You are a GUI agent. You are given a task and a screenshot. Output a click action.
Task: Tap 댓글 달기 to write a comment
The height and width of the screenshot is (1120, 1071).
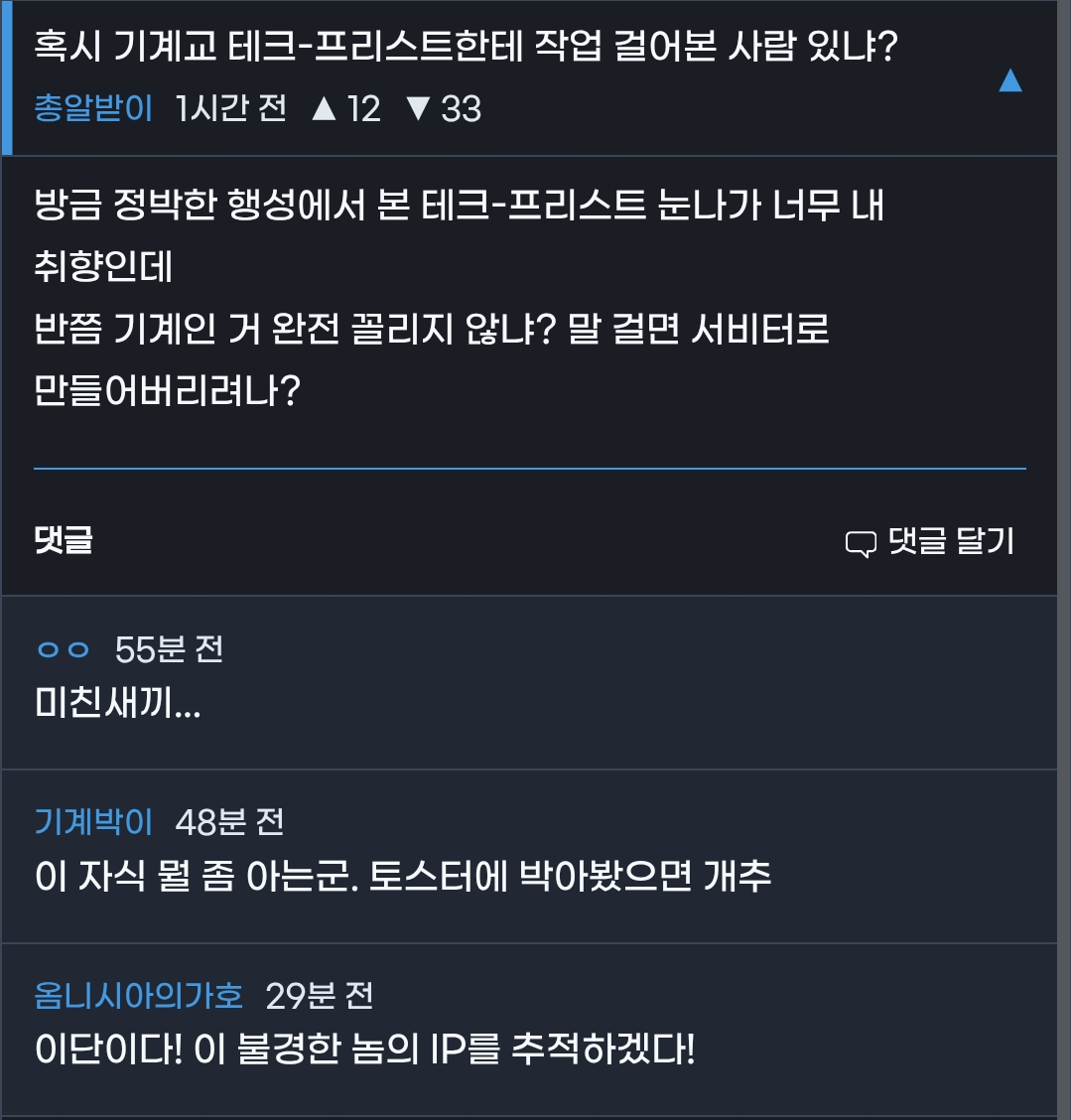pos(929,541)
